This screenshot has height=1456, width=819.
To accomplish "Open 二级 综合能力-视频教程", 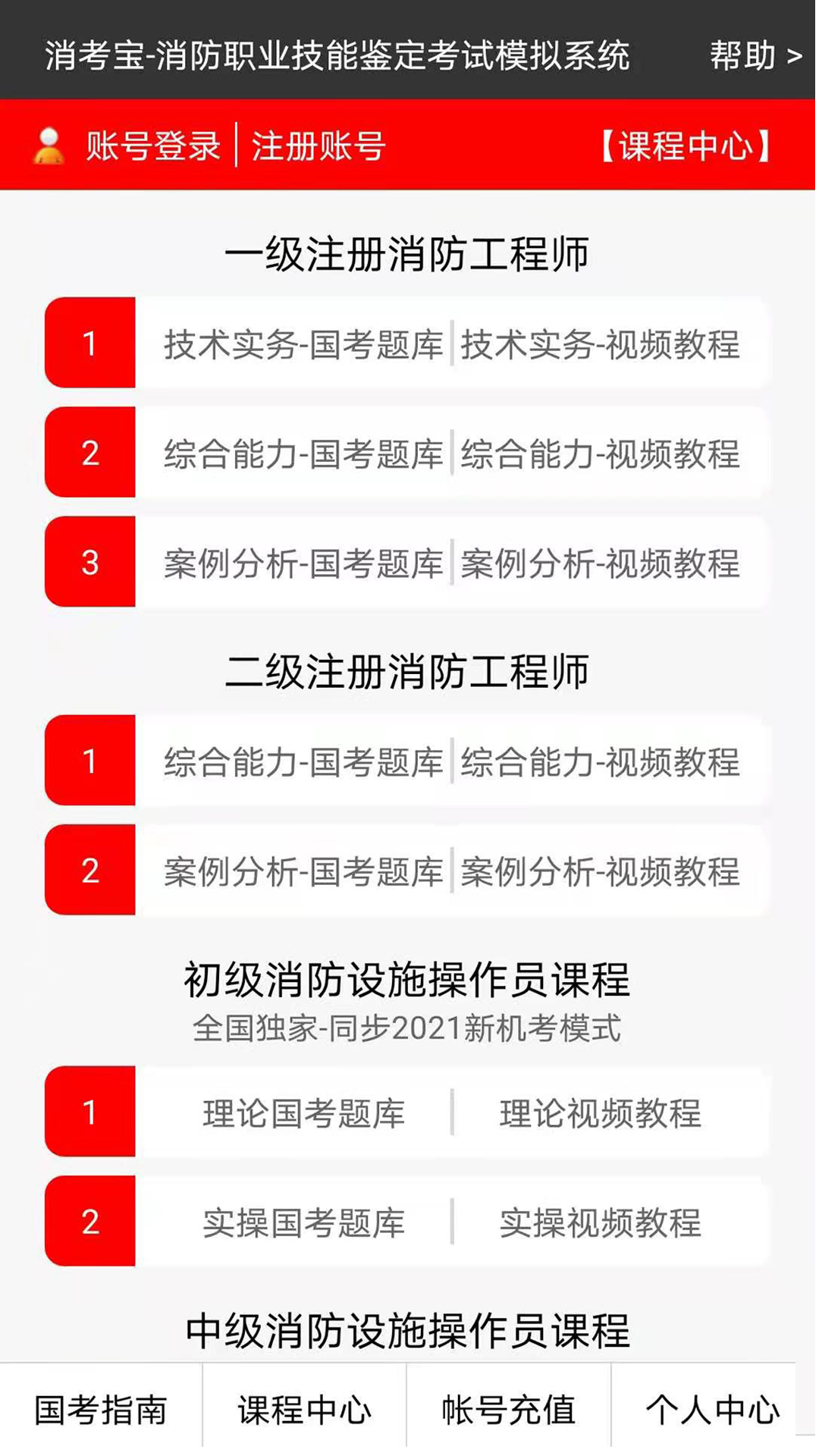I will pos(600,761).
